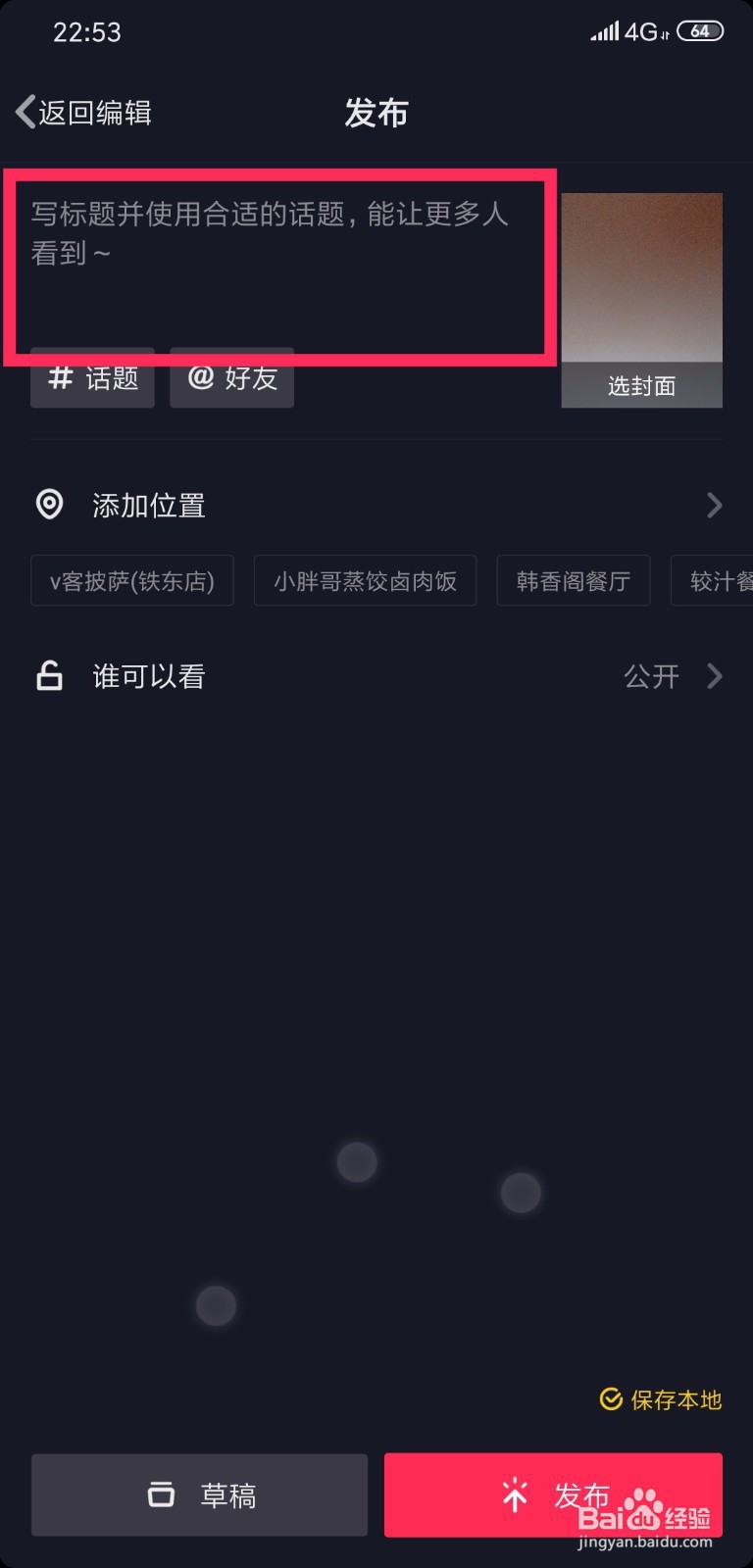The image size is (753, 1568).
Task: Return to editing via 返回编辑
Action: [x=93, y=112]
